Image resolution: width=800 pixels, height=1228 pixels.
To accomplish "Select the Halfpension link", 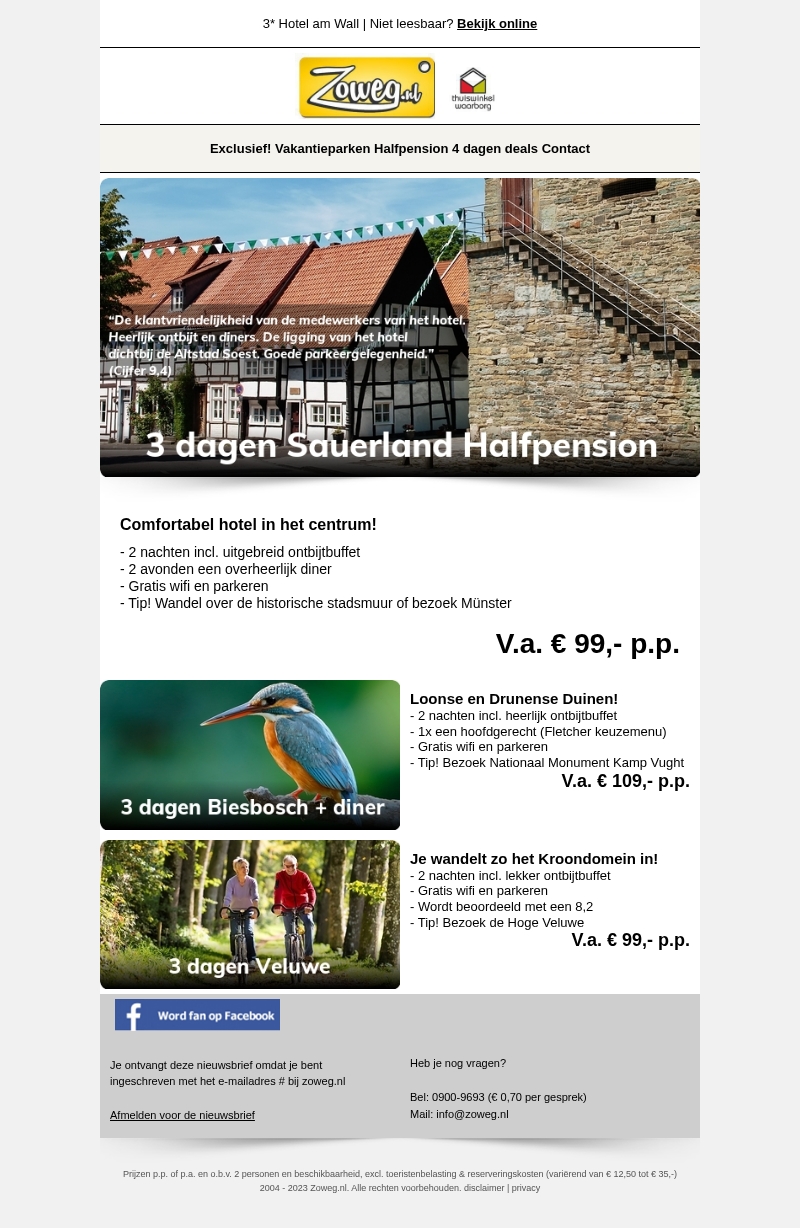I will pos(411,149).
